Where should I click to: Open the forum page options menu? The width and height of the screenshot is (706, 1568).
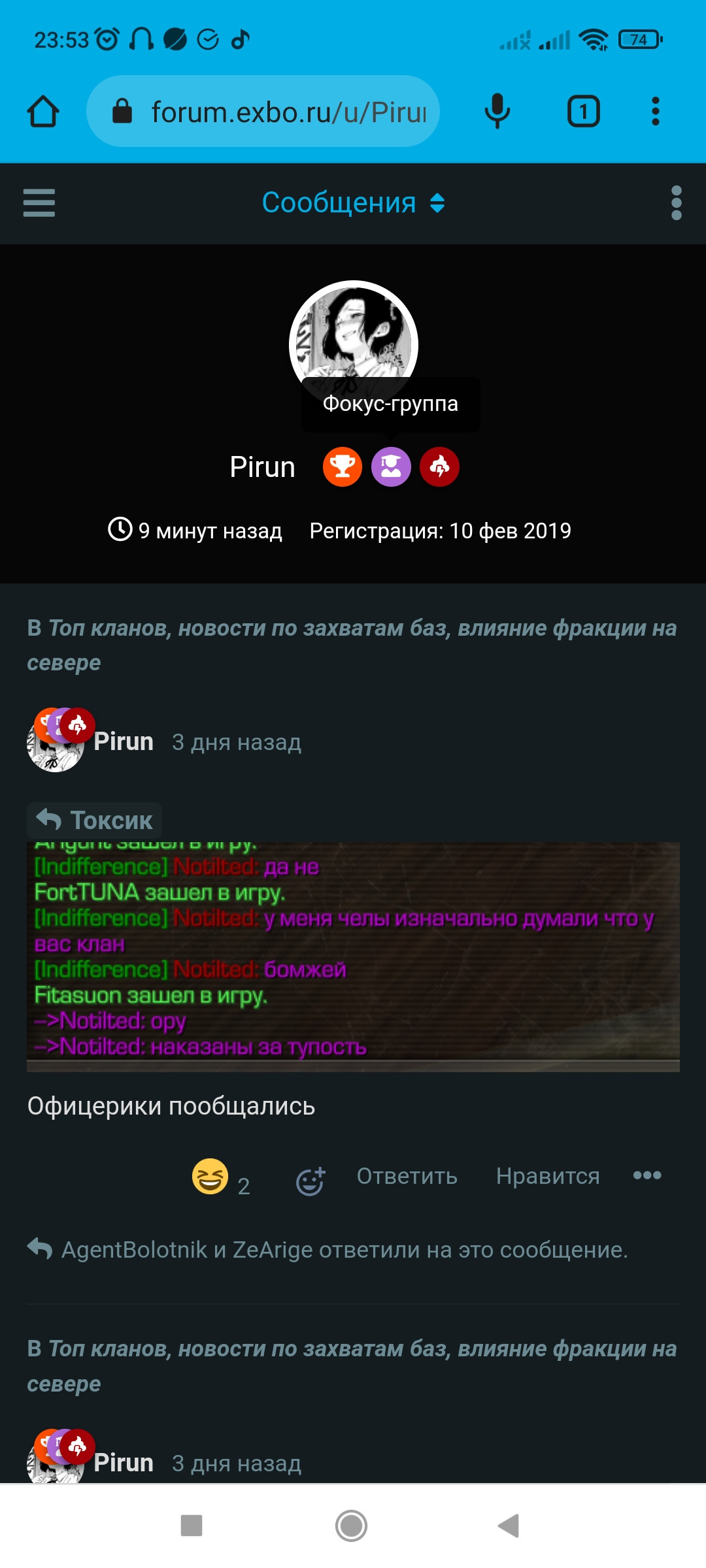(676, 203)
